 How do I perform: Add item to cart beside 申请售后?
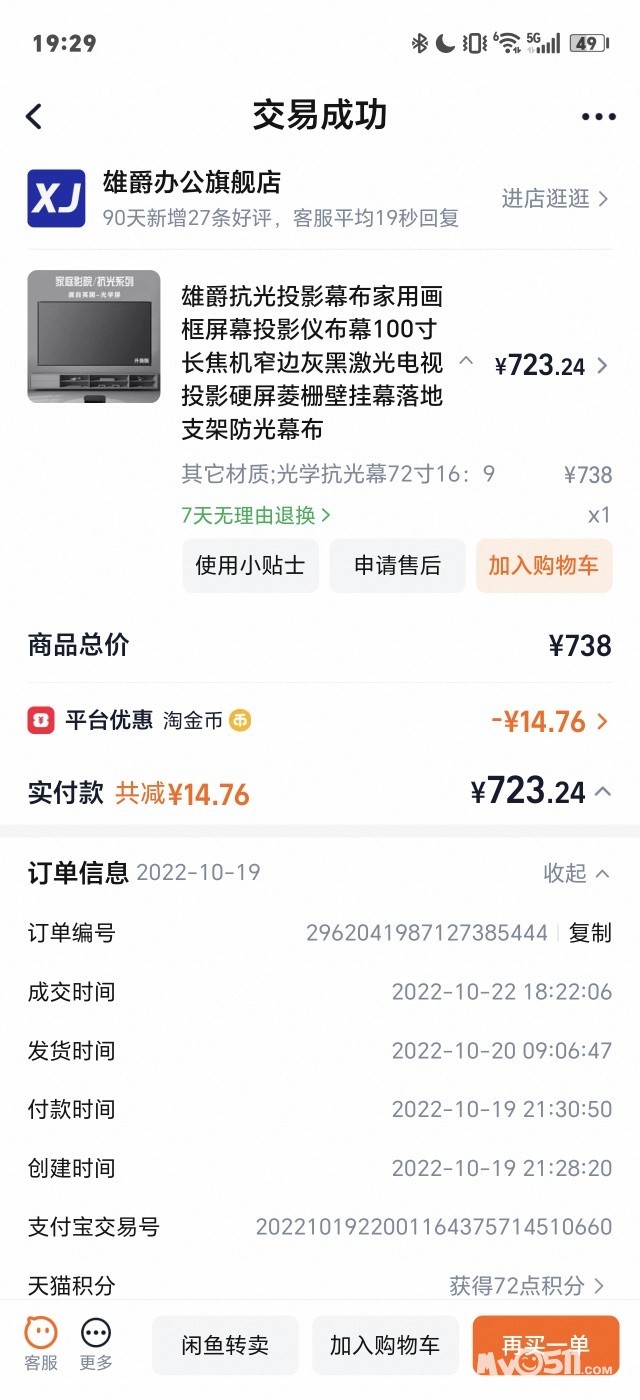point(543,566)
